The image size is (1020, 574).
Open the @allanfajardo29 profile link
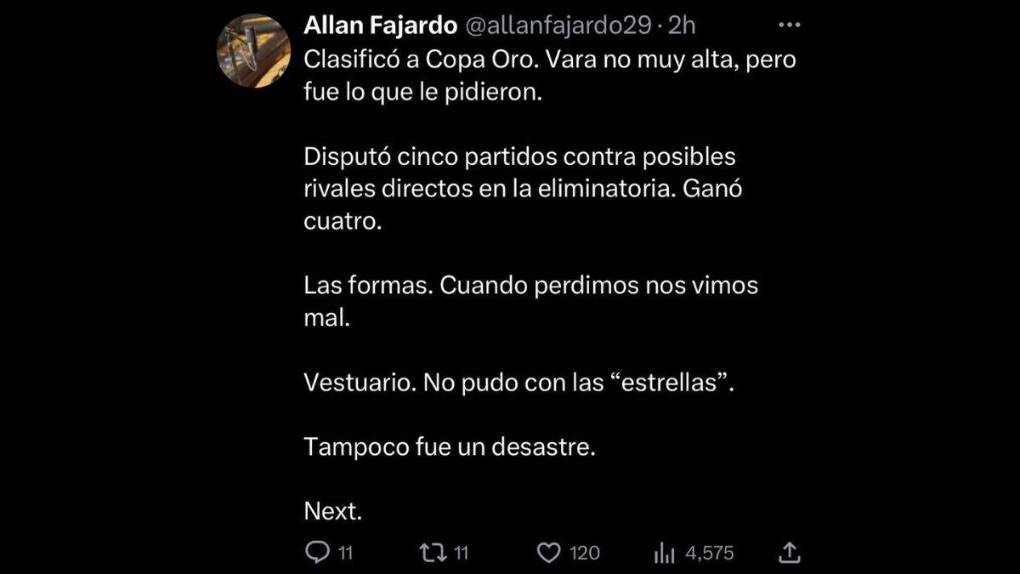click(545, 26)
